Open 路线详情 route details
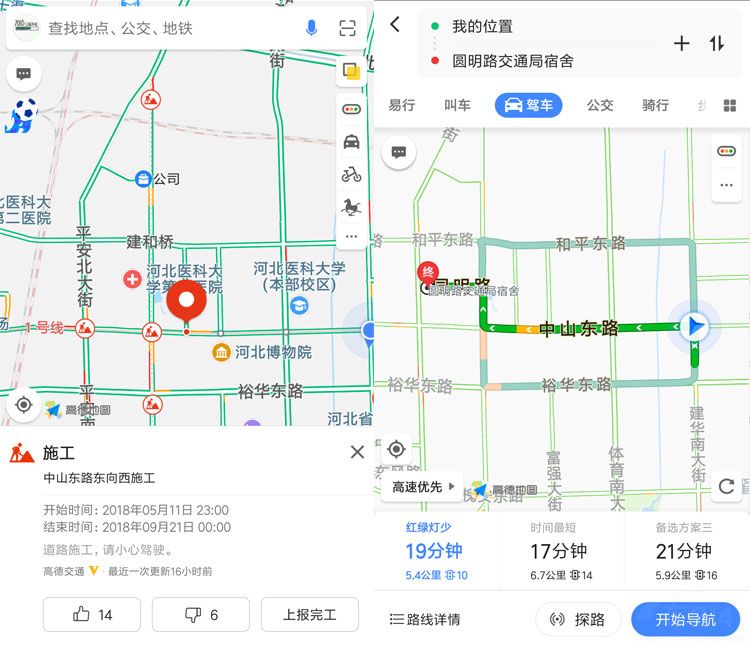 425,620
